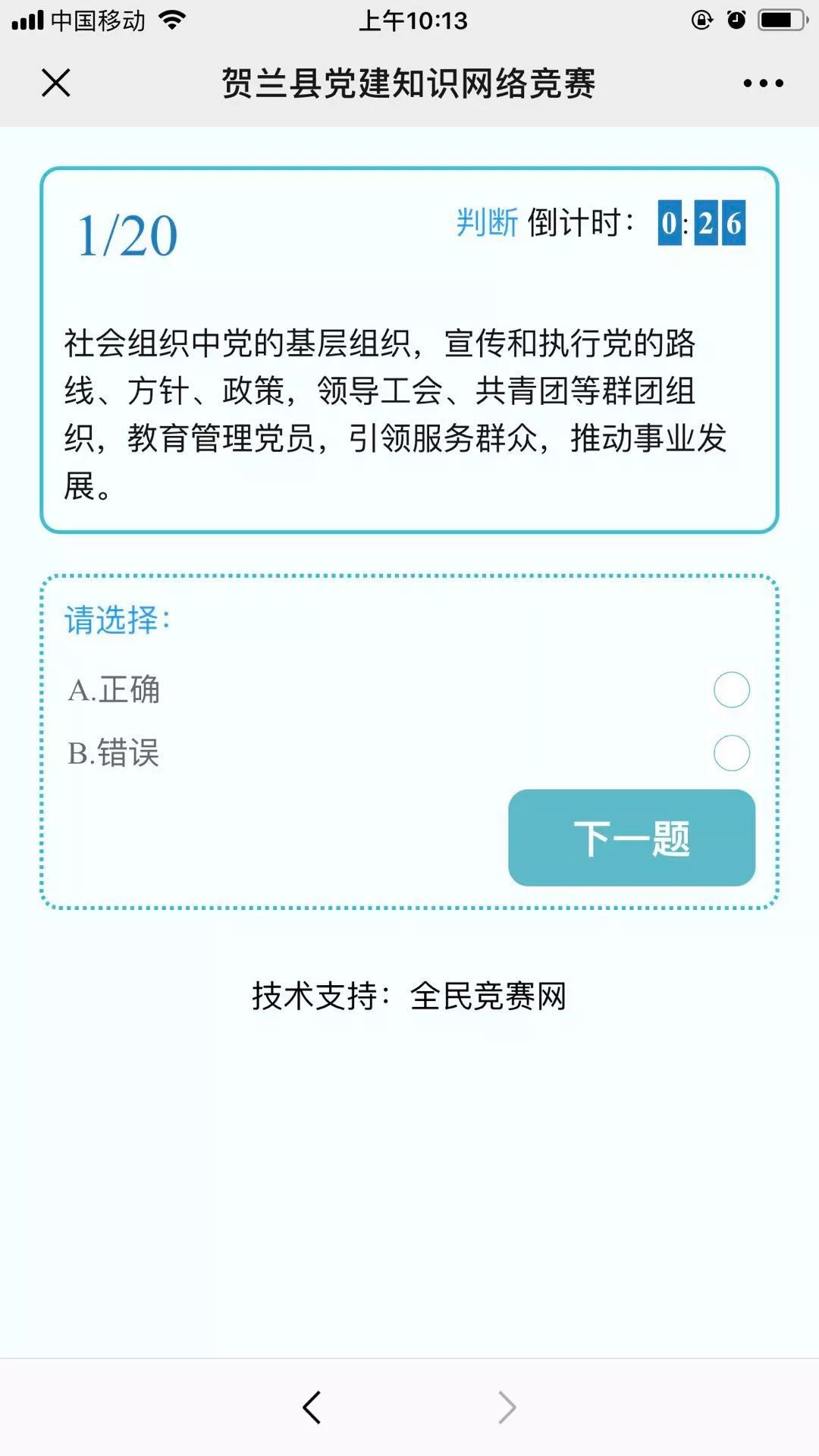Image resolution: width=819 pixels, height=1456 pixels.
Task: Go back using the browser back arrow
Action: point(312,1407)
